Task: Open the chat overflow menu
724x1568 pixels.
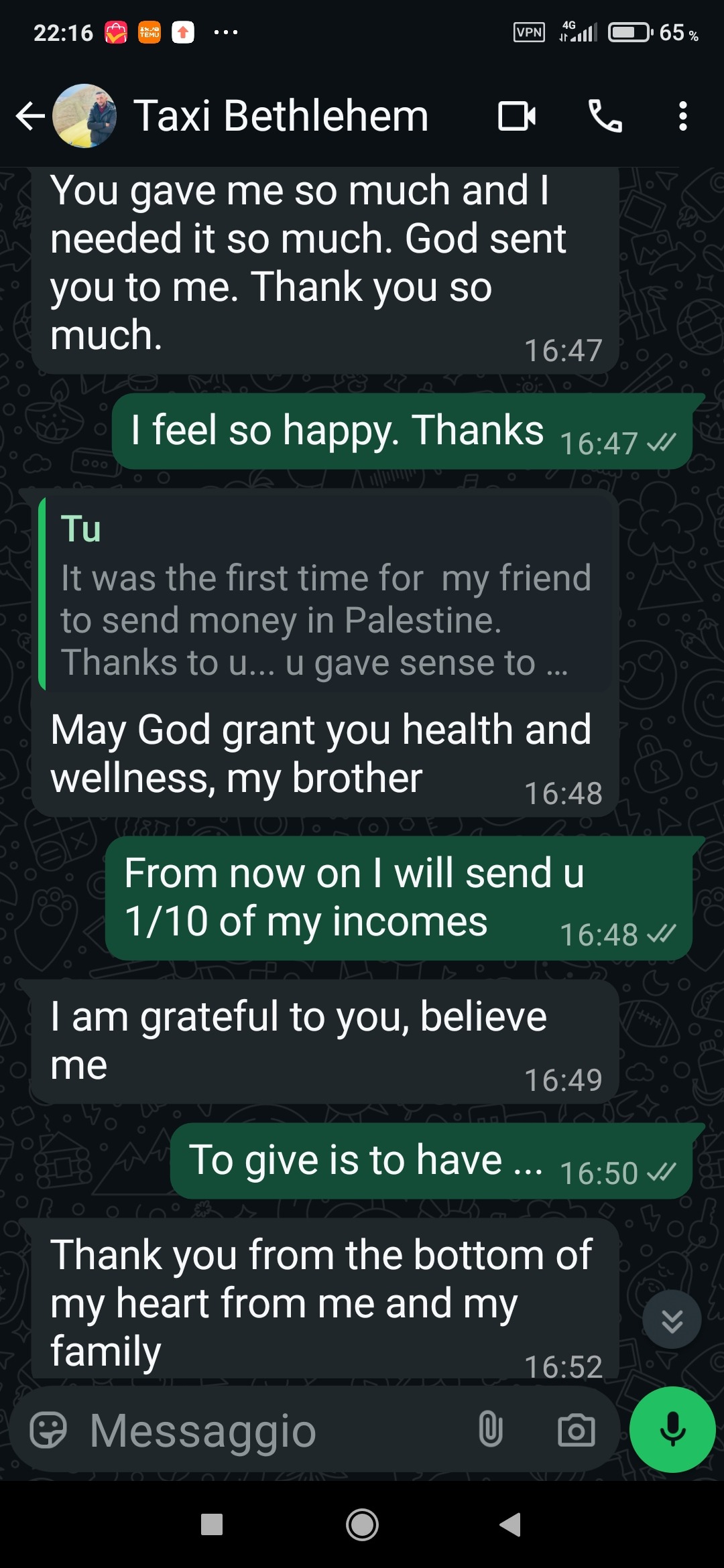Action: [x=682, y=116]
